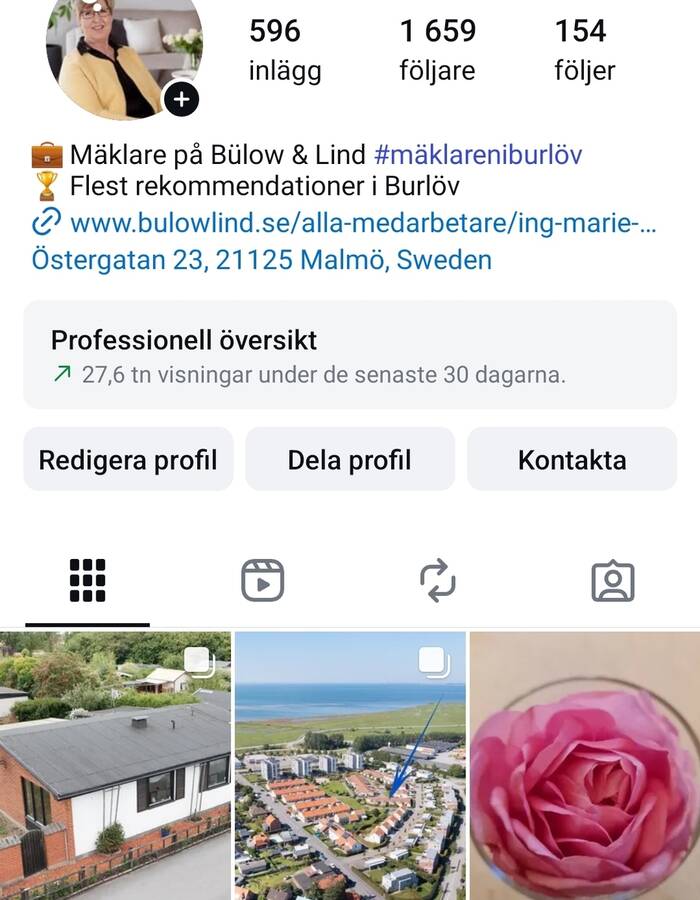Screen dimensions: 700x900
Task: Open the 154 följer list
Action: click(584, 50)
